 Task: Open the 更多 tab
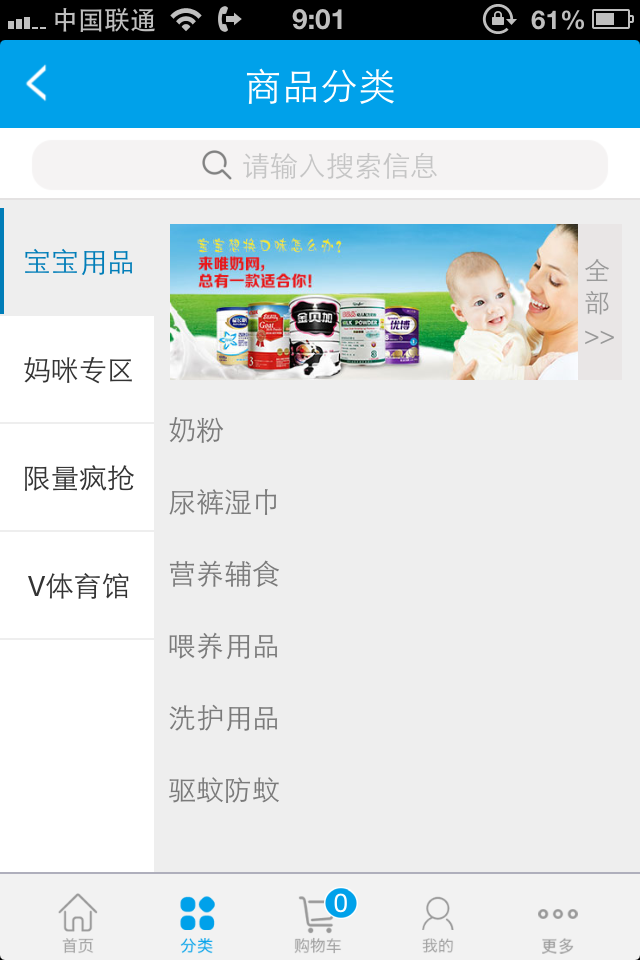tap(557, 922)
